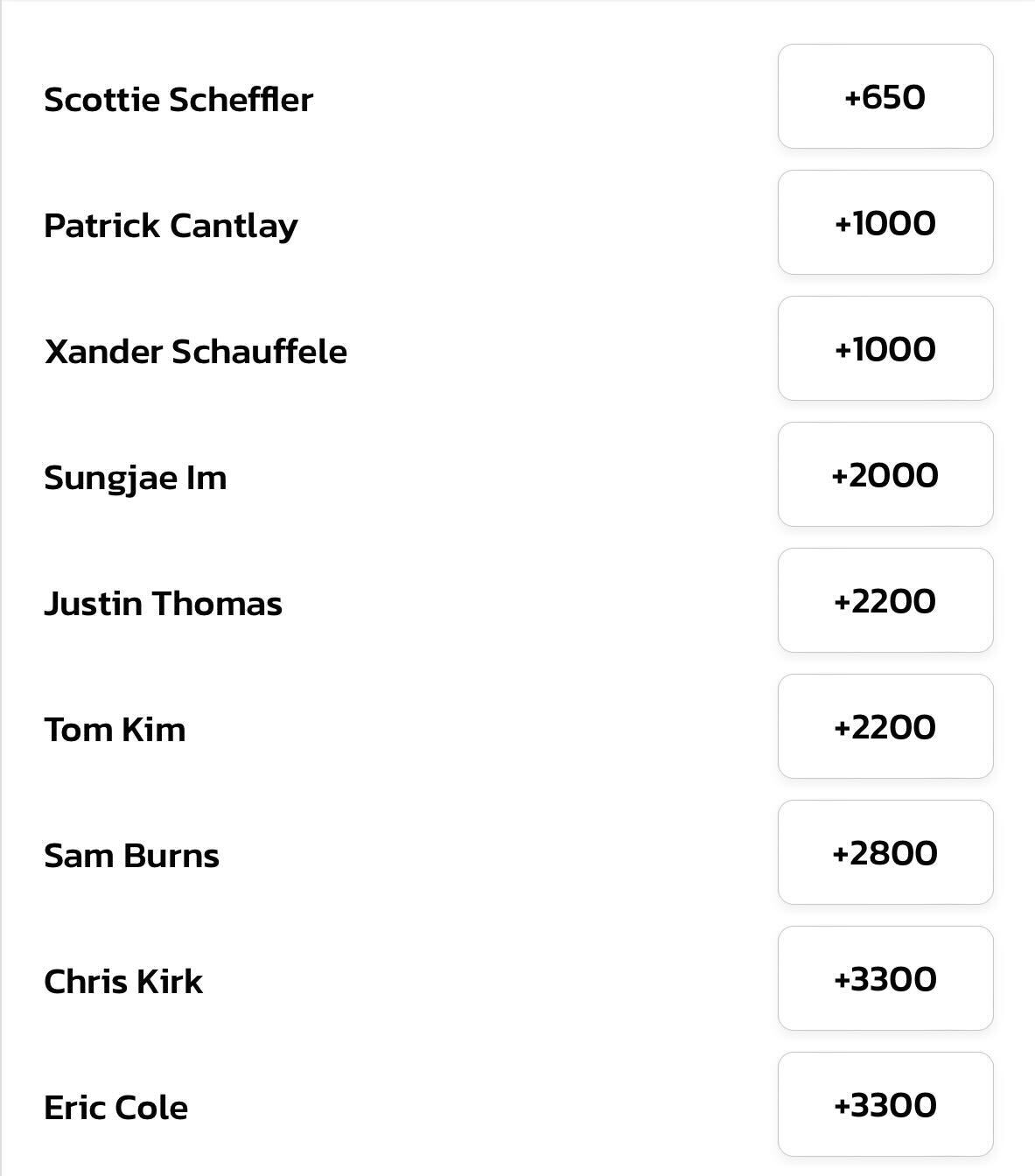Bet on Sam Burns at +2800
This screenshot has width=1035, height=1176.
tap(885, 852)
